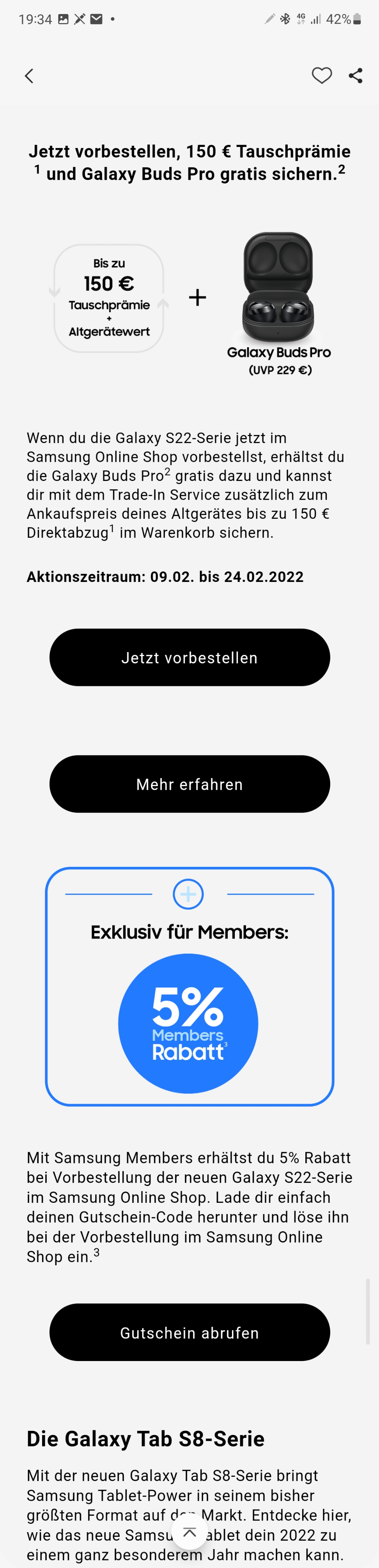The width and height of the screenshot is (379, 1568).
Task: Tap Jetzt vorbestellen button
Action: click(x=189, y=658)
